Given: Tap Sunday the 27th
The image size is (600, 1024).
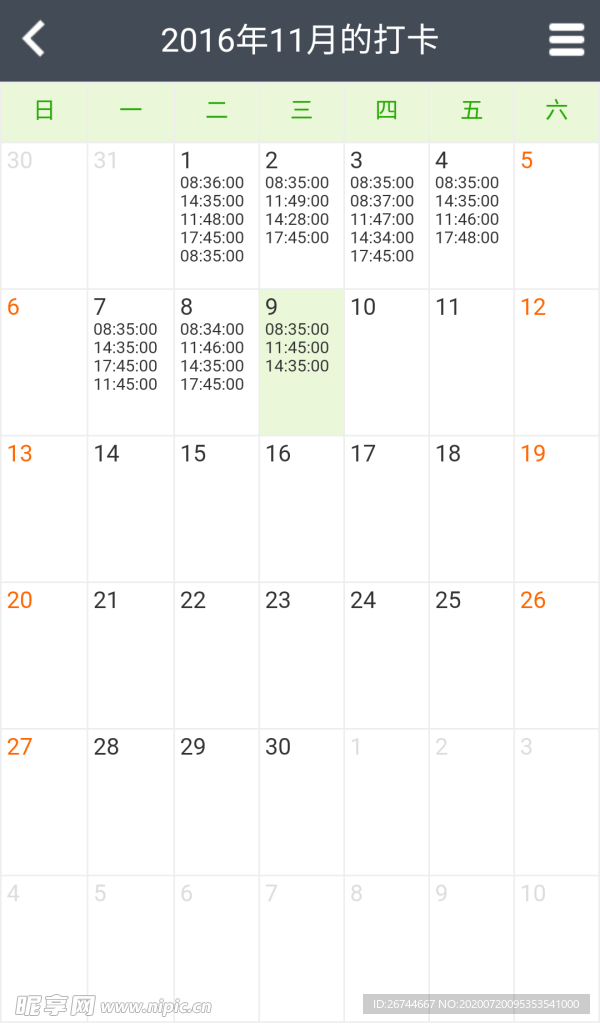Looking at the screenshot, I should point(44,801).
